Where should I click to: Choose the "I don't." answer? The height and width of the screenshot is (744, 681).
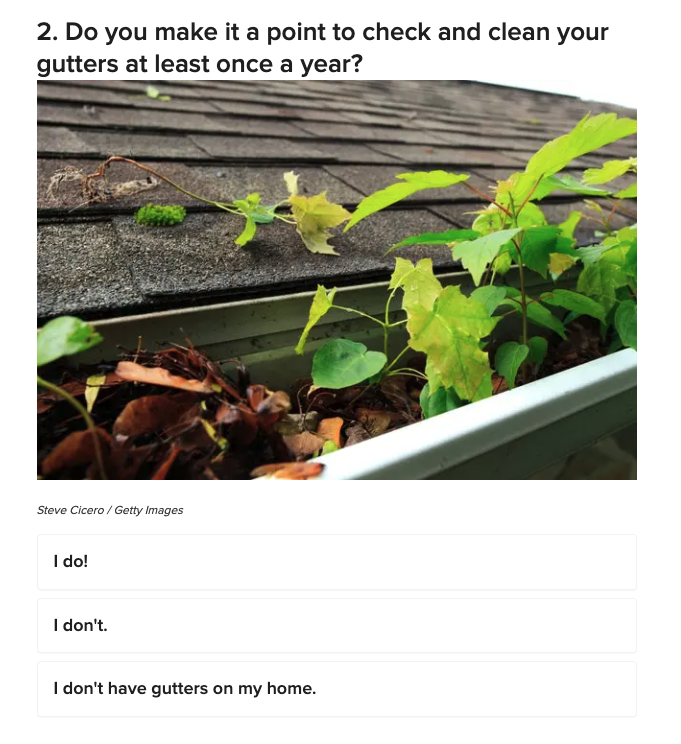[336, 626]
